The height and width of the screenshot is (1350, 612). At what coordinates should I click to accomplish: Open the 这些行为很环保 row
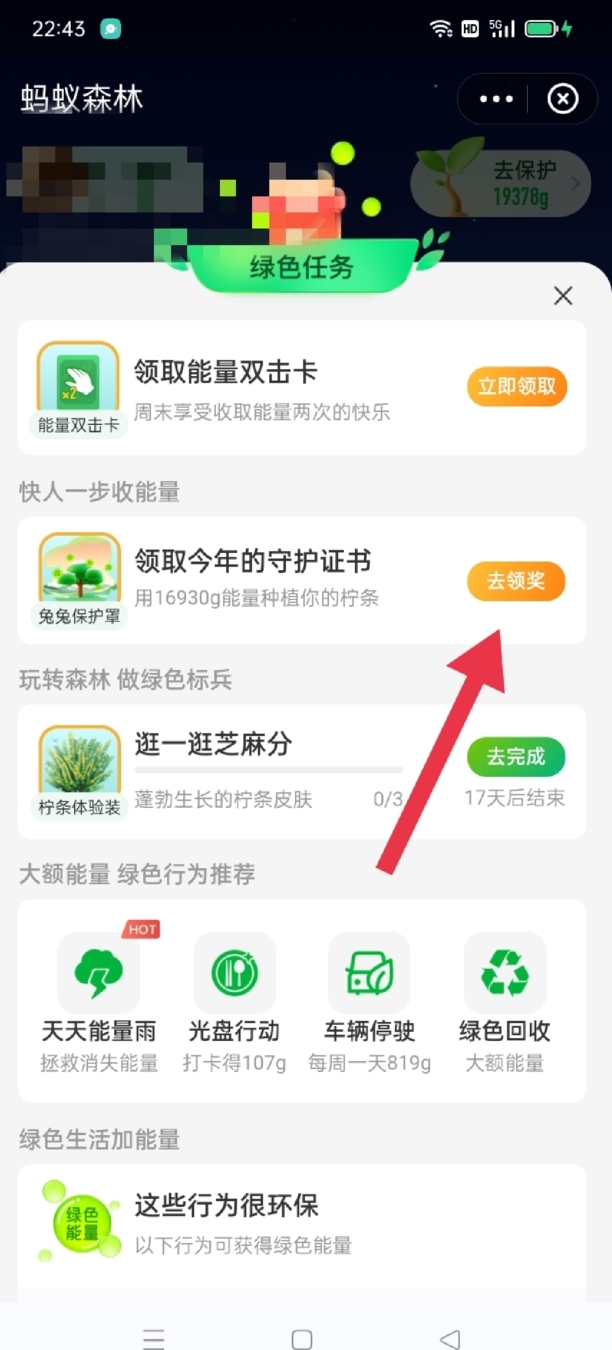[x=300, y=1222]
